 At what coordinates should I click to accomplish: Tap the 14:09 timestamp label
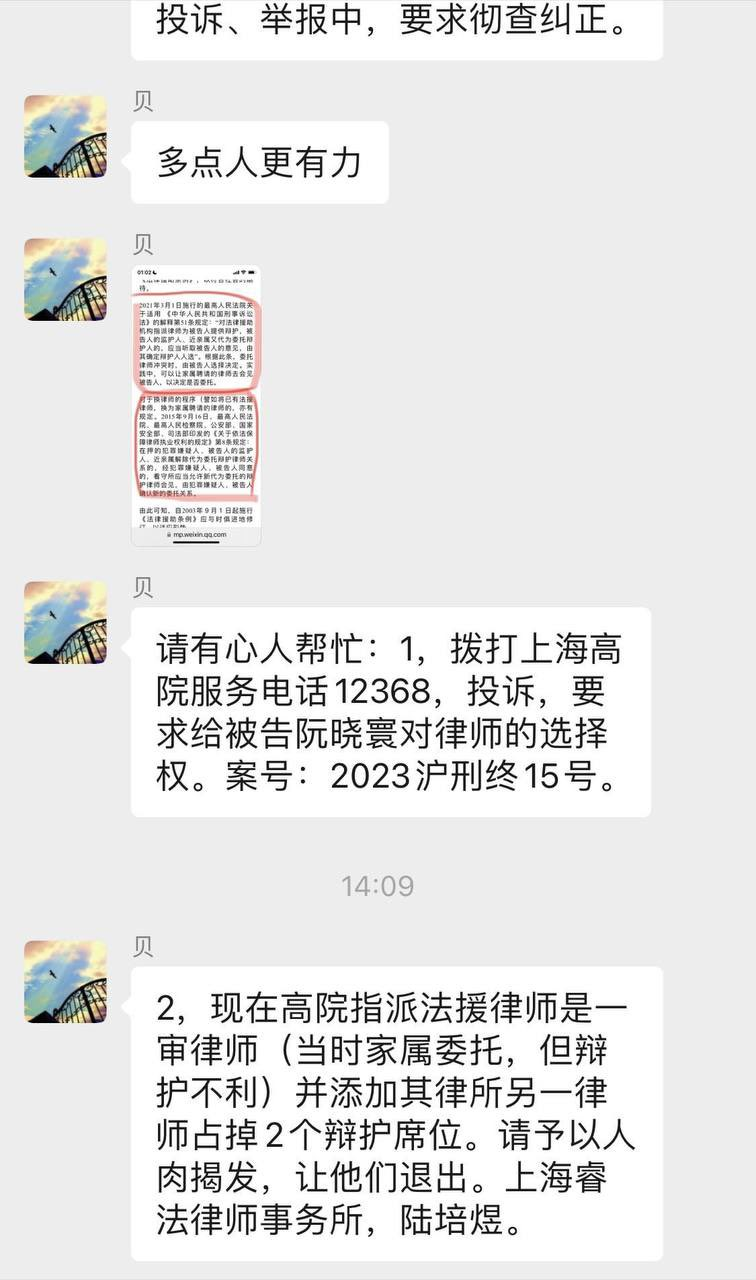click(378, 885)
